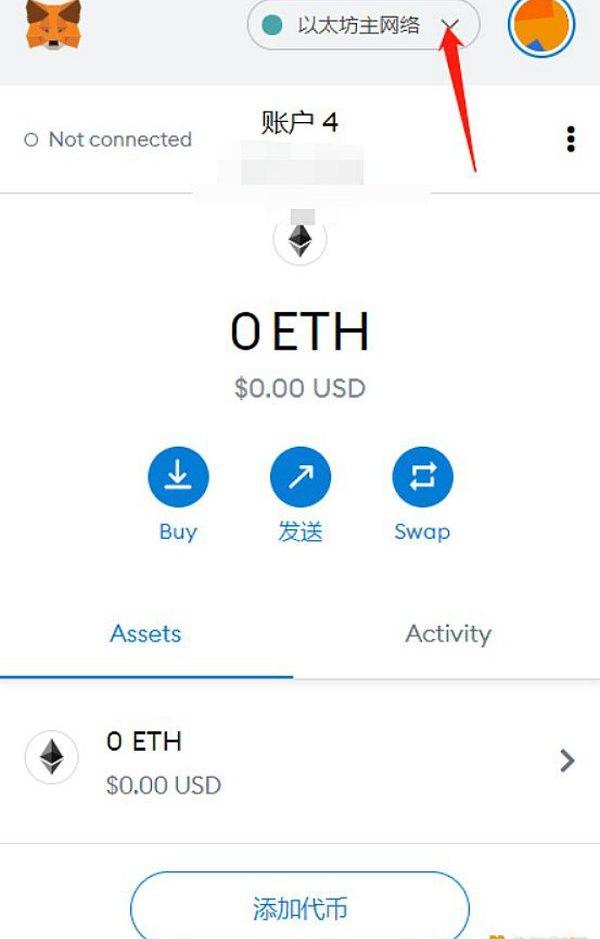
Task: Open the Swap button
Action: click(x=422, y=477)
